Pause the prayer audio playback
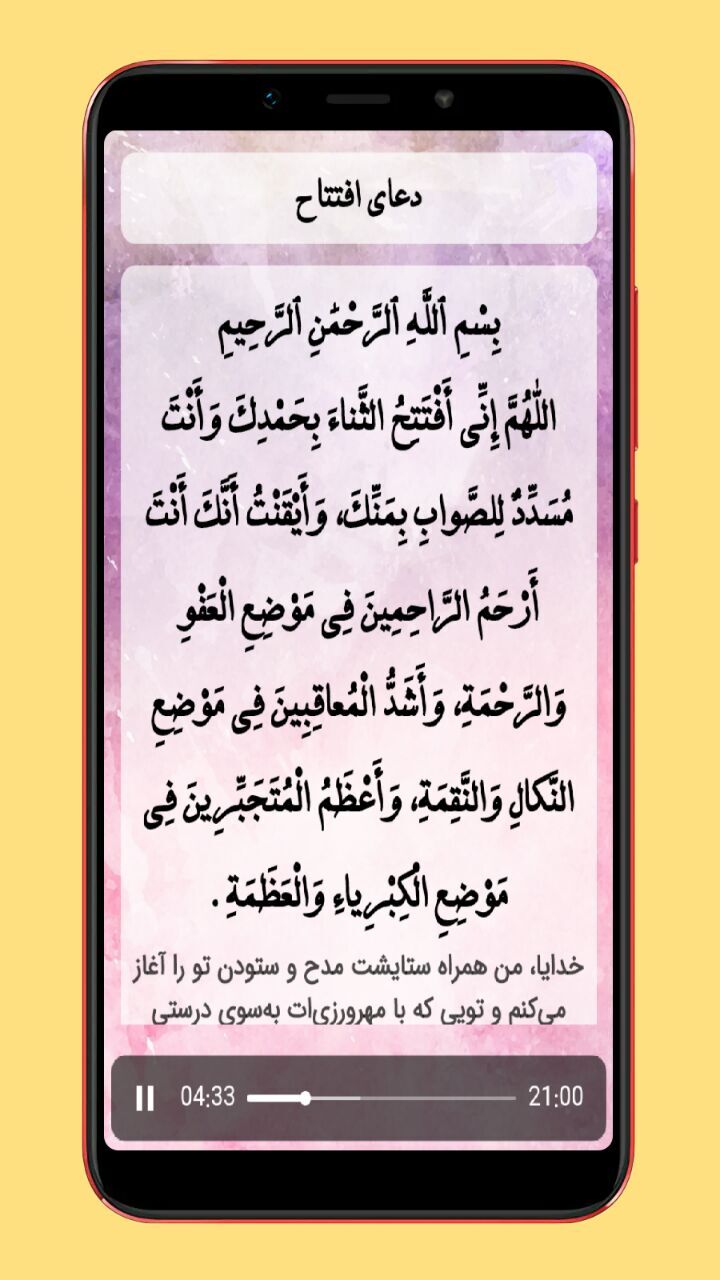720x1280 pixels. [x=145, y=1098]
